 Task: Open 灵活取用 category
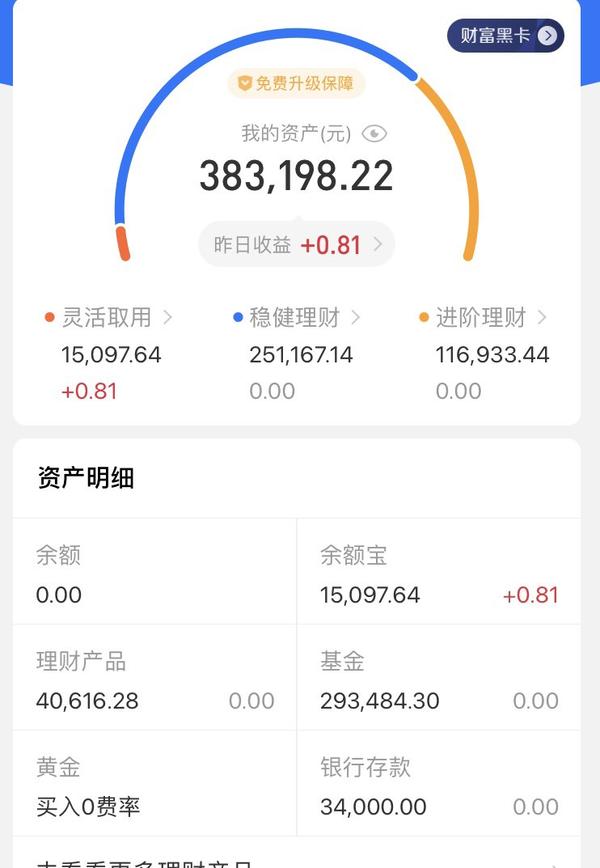click(x=109, y=318)
